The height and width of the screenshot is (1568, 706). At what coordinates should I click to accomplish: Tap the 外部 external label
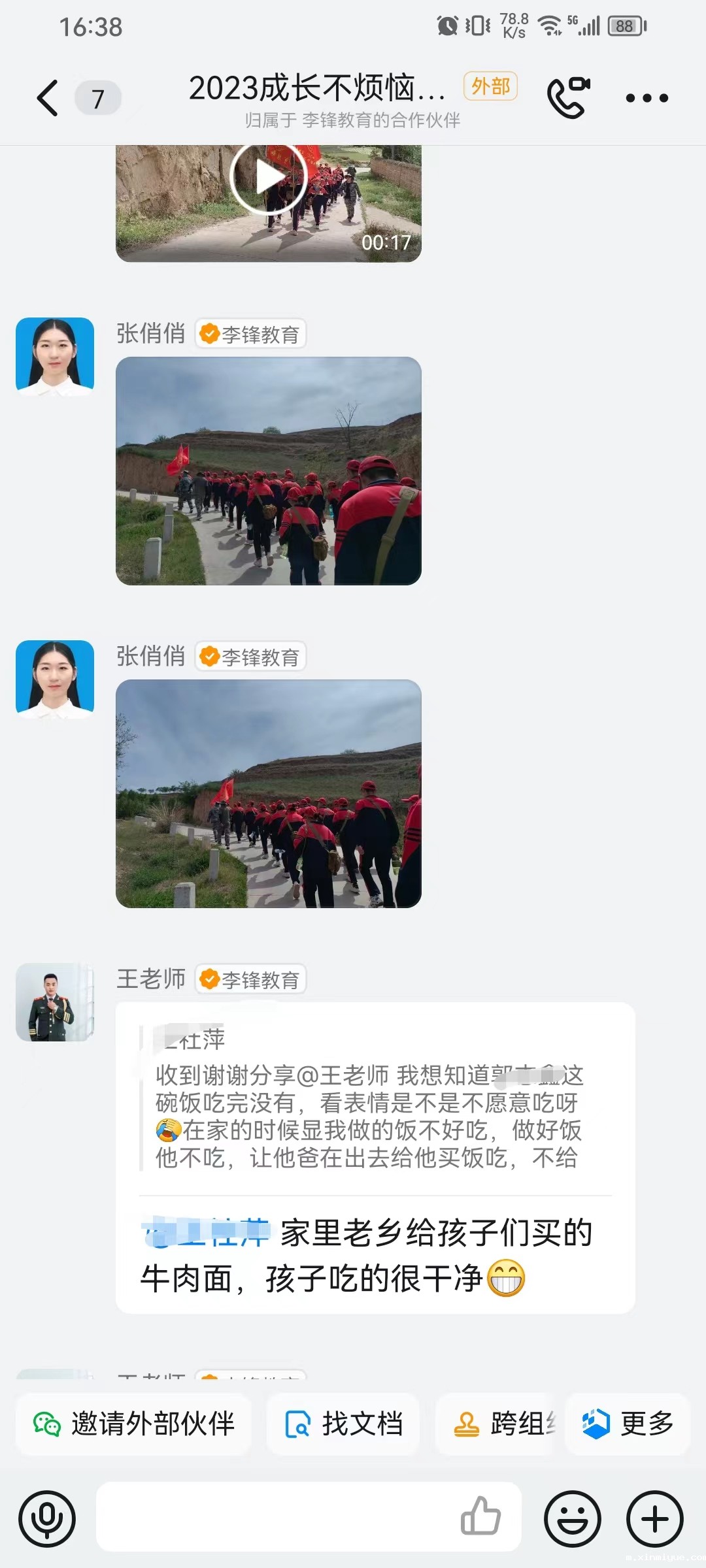point(491,87)
